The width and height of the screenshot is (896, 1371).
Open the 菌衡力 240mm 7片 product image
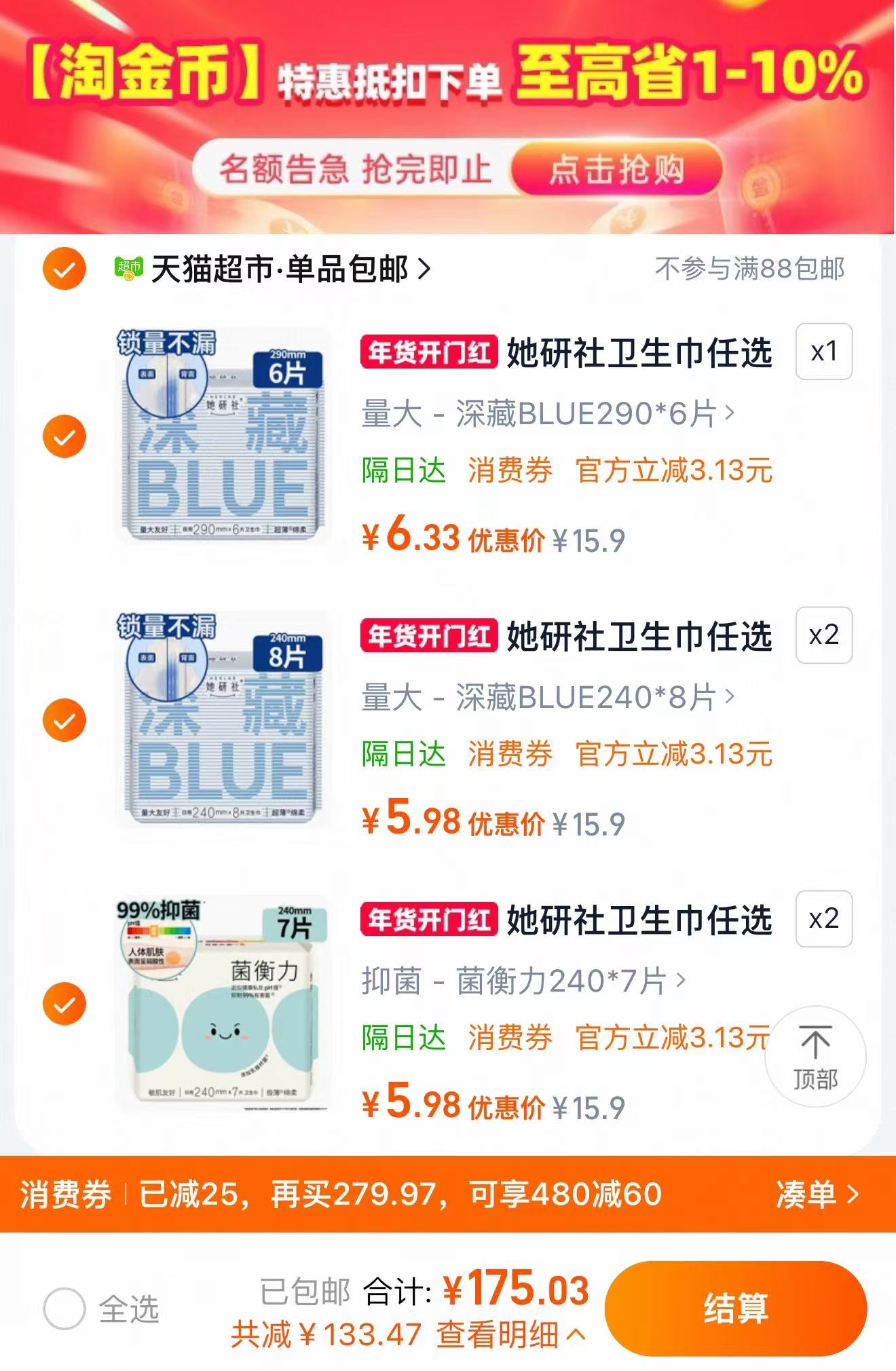(x=223, y=1003)
